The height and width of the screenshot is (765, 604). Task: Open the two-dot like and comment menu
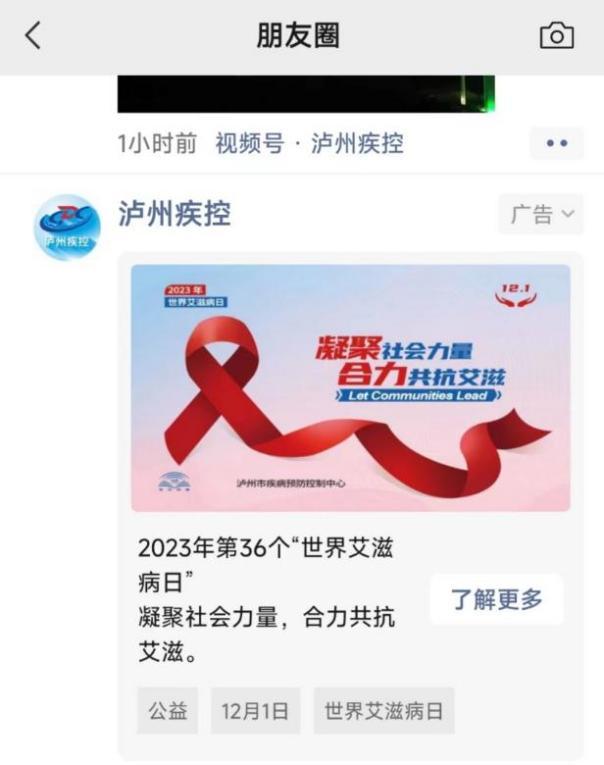point(557,143)
